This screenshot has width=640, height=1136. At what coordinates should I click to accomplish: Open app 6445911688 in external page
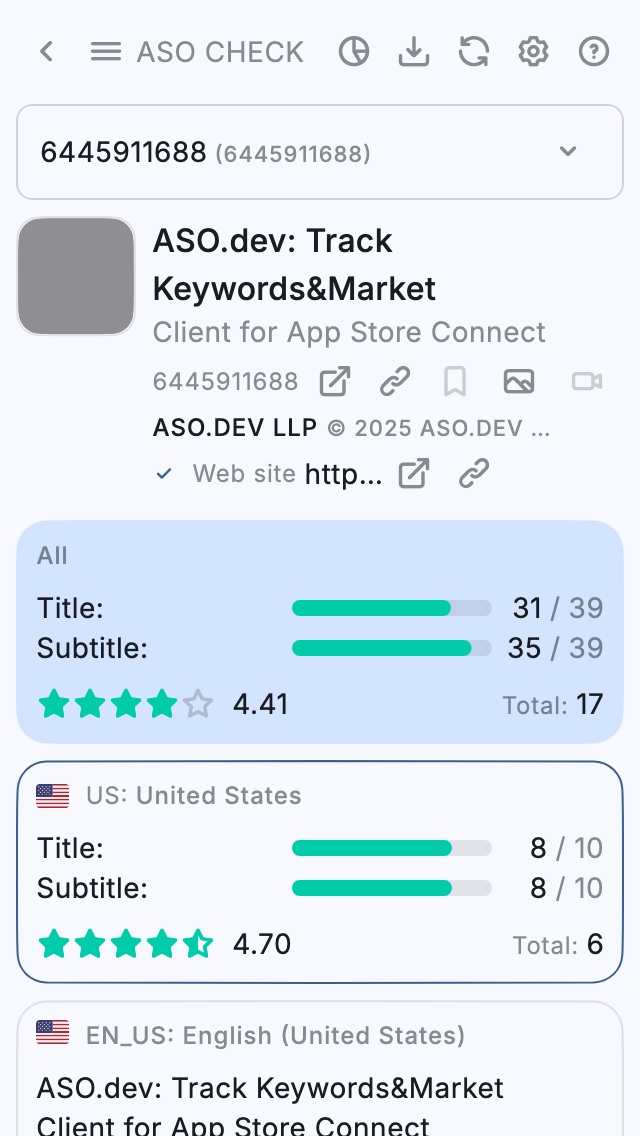coord(335,381)
